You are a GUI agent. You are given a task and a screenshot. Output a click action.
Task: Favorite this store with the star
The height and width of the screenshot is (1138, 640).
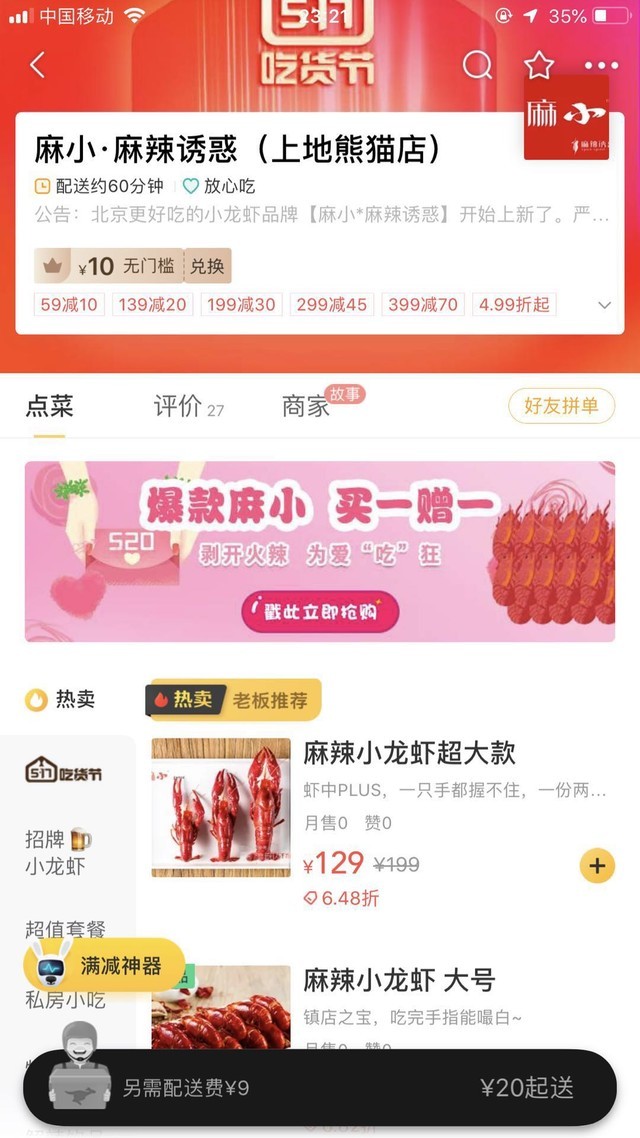tap(539, 65)
